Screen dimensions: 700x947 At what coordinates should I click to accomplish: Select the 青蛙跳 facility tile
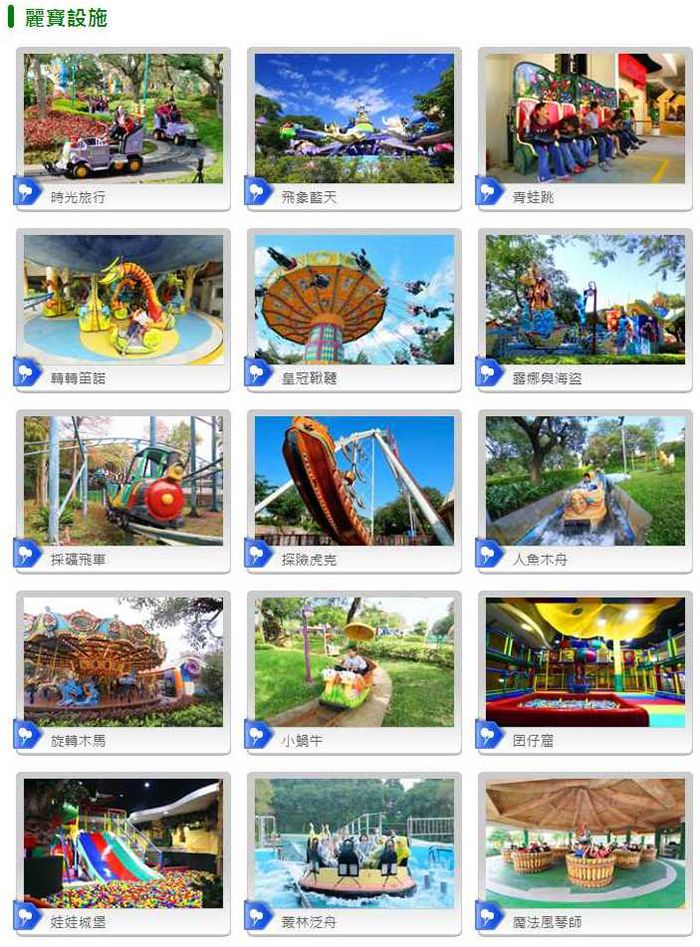(x=585, y=118)
